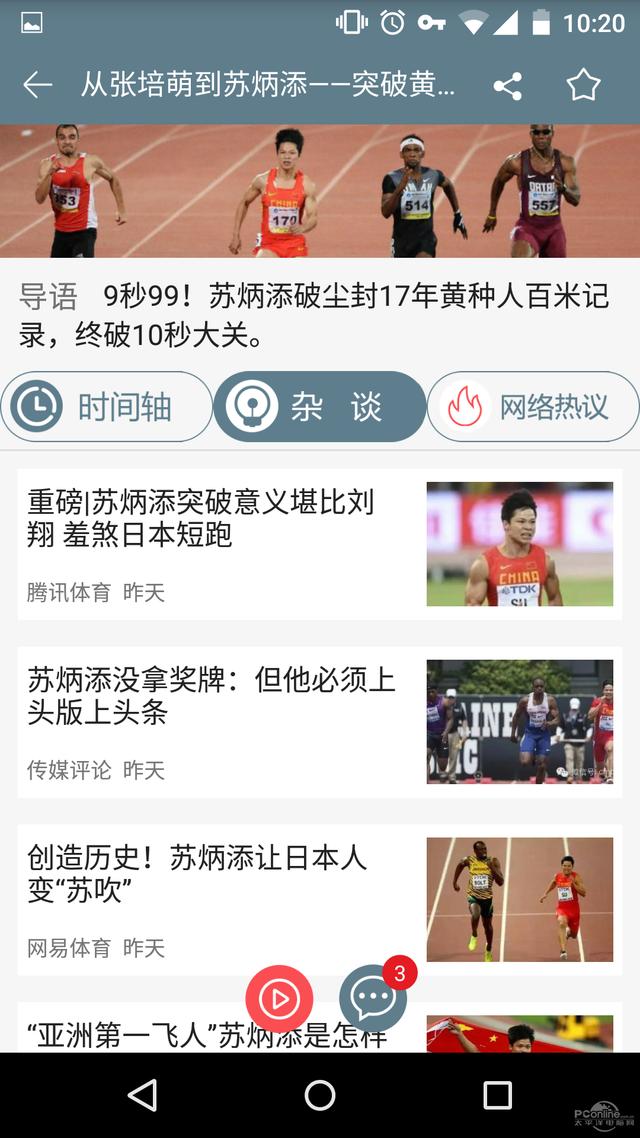This screenshot has height=1138, width=640.
Task: Read 苏炳添没拿奖牌 article from 传媒评论
Action: (320, 722)
